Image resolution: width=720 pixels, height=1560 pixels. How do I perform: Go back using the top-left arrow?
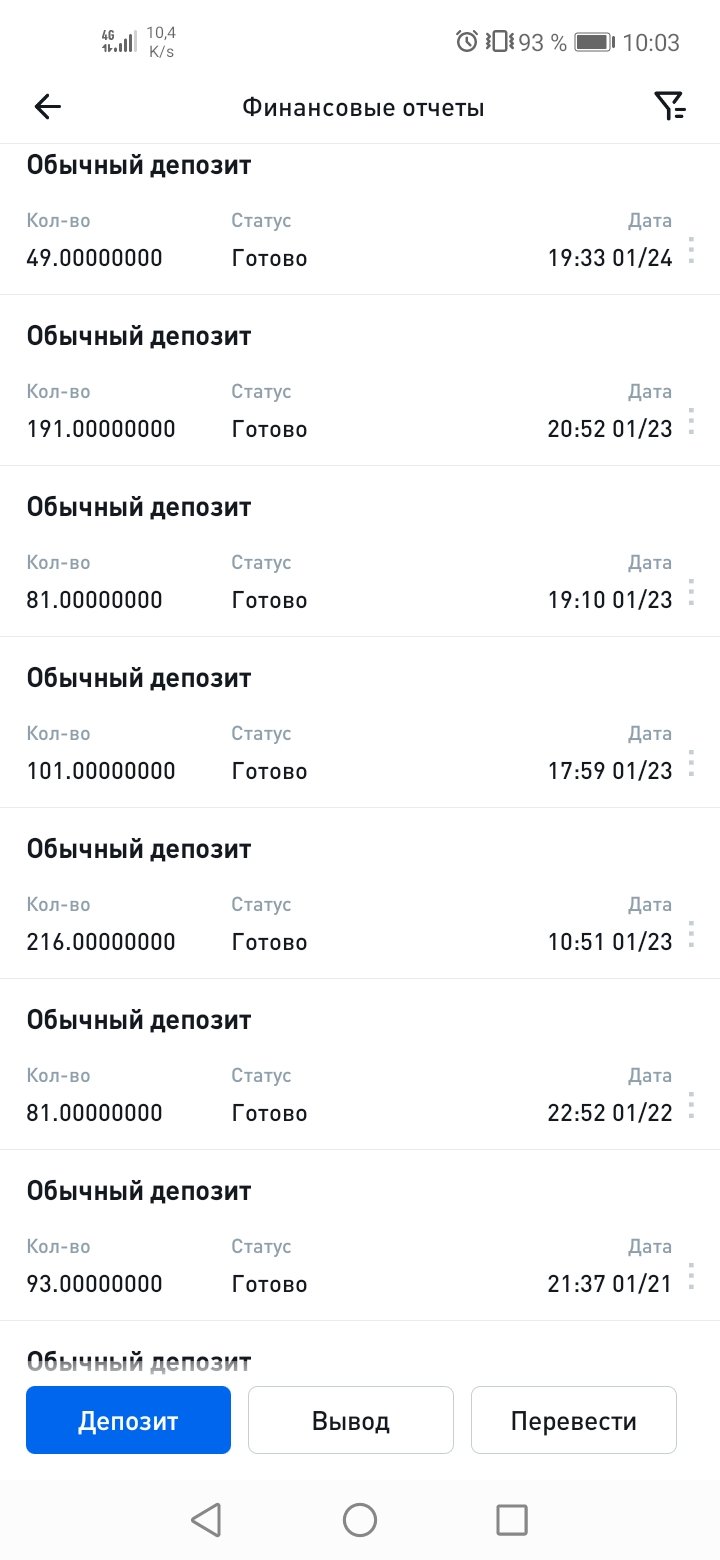pyautogui.click(x=47, y=107)
